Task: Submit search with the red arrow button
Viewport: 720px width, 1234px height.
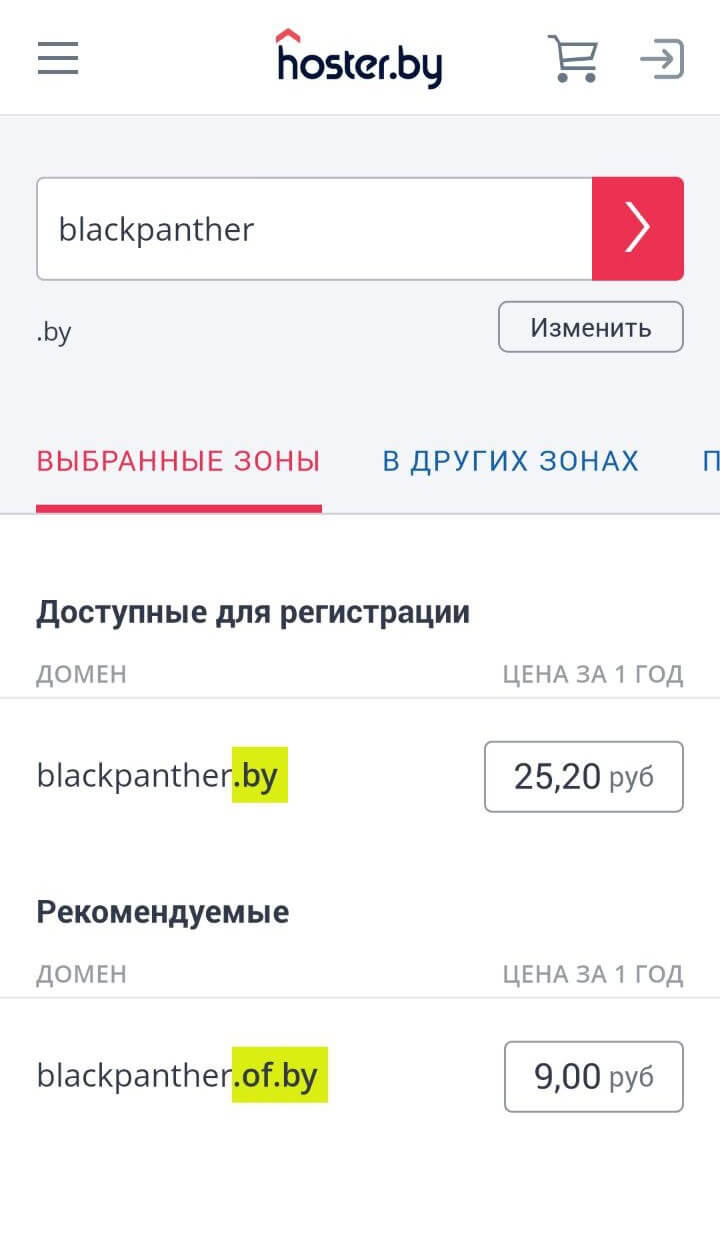Action: [638, 229]
